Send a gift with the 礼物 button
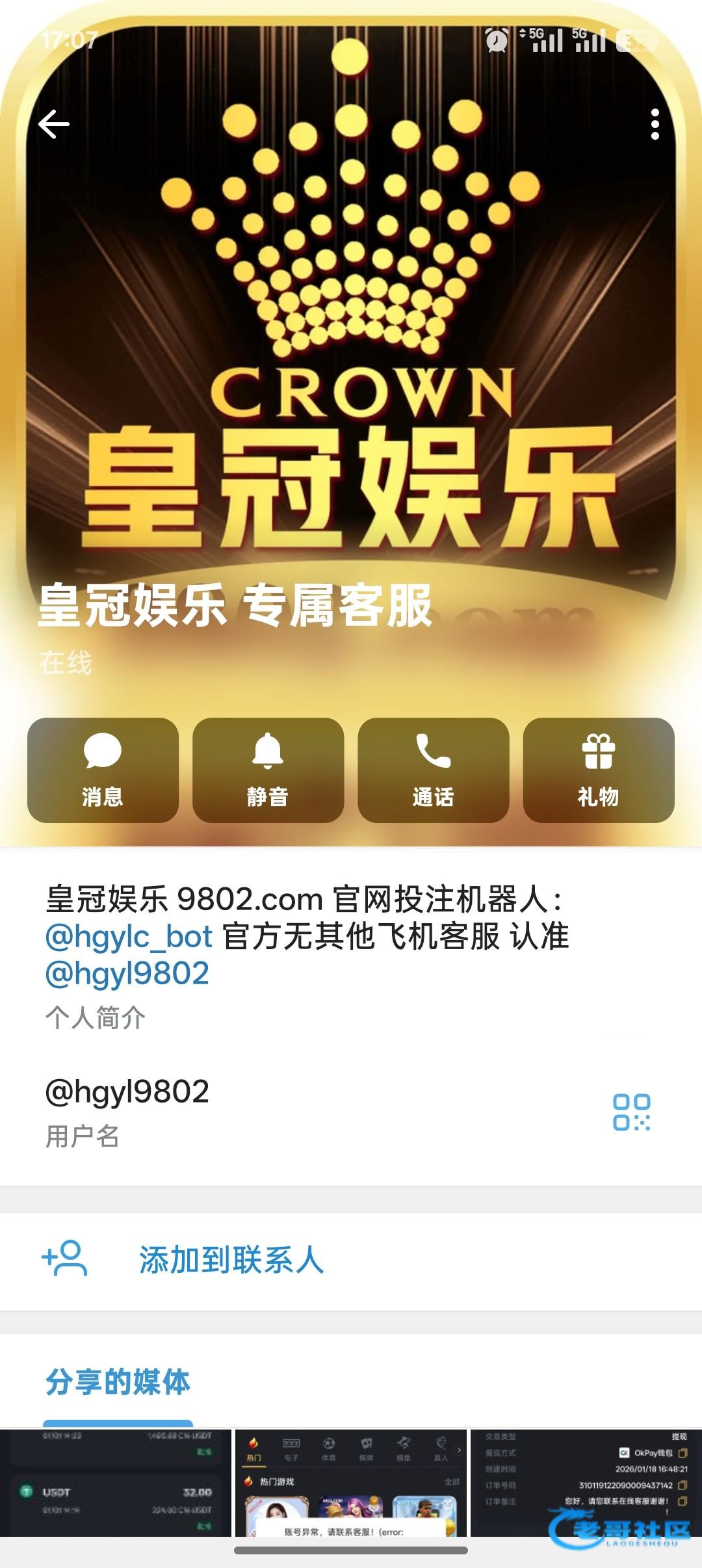 (x=598, y=770)
